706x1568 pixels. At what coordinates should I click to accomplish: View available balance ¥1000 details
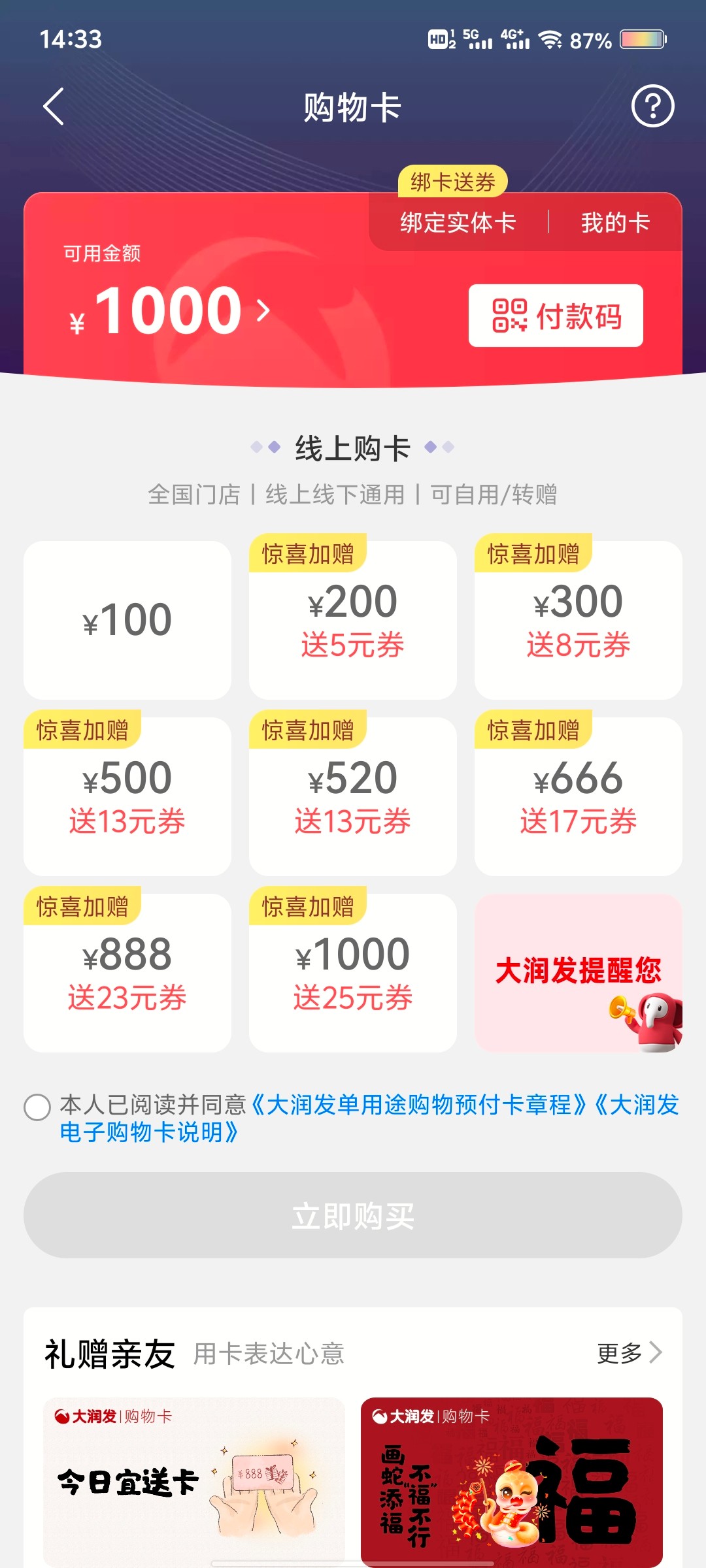[x=170, y=312]
